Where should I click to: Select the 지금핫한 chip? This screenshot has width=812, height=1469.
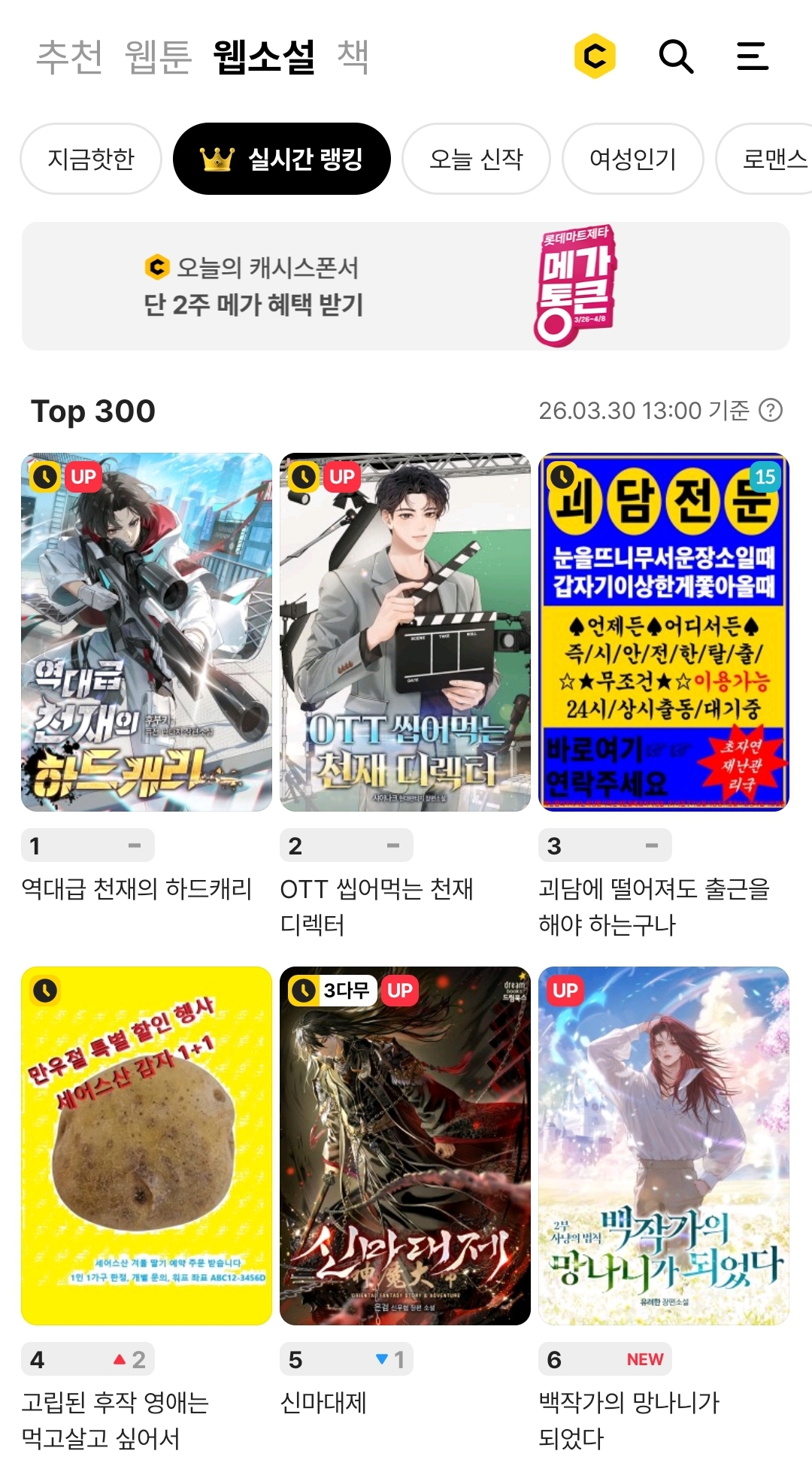click(91, 159)
